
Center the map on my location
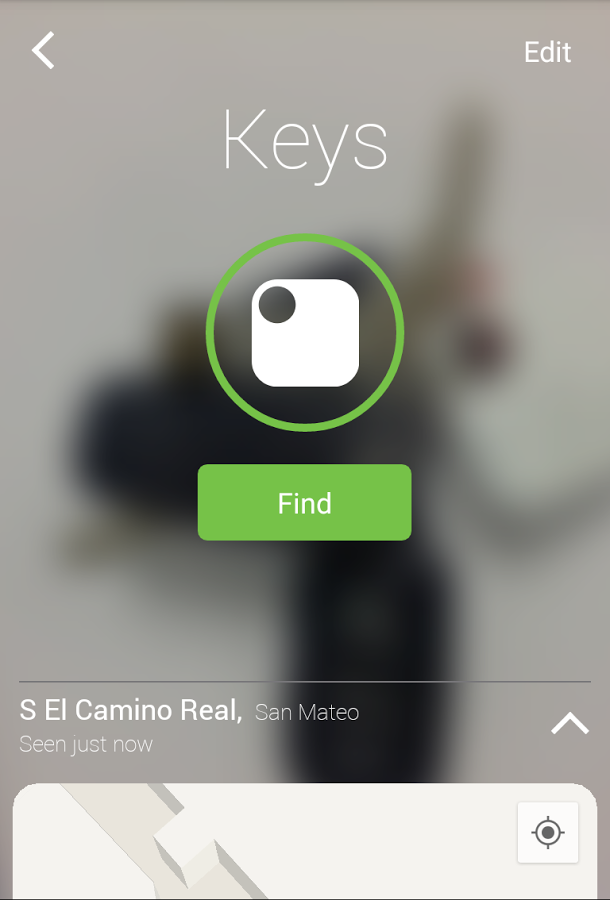pos(547,832)
